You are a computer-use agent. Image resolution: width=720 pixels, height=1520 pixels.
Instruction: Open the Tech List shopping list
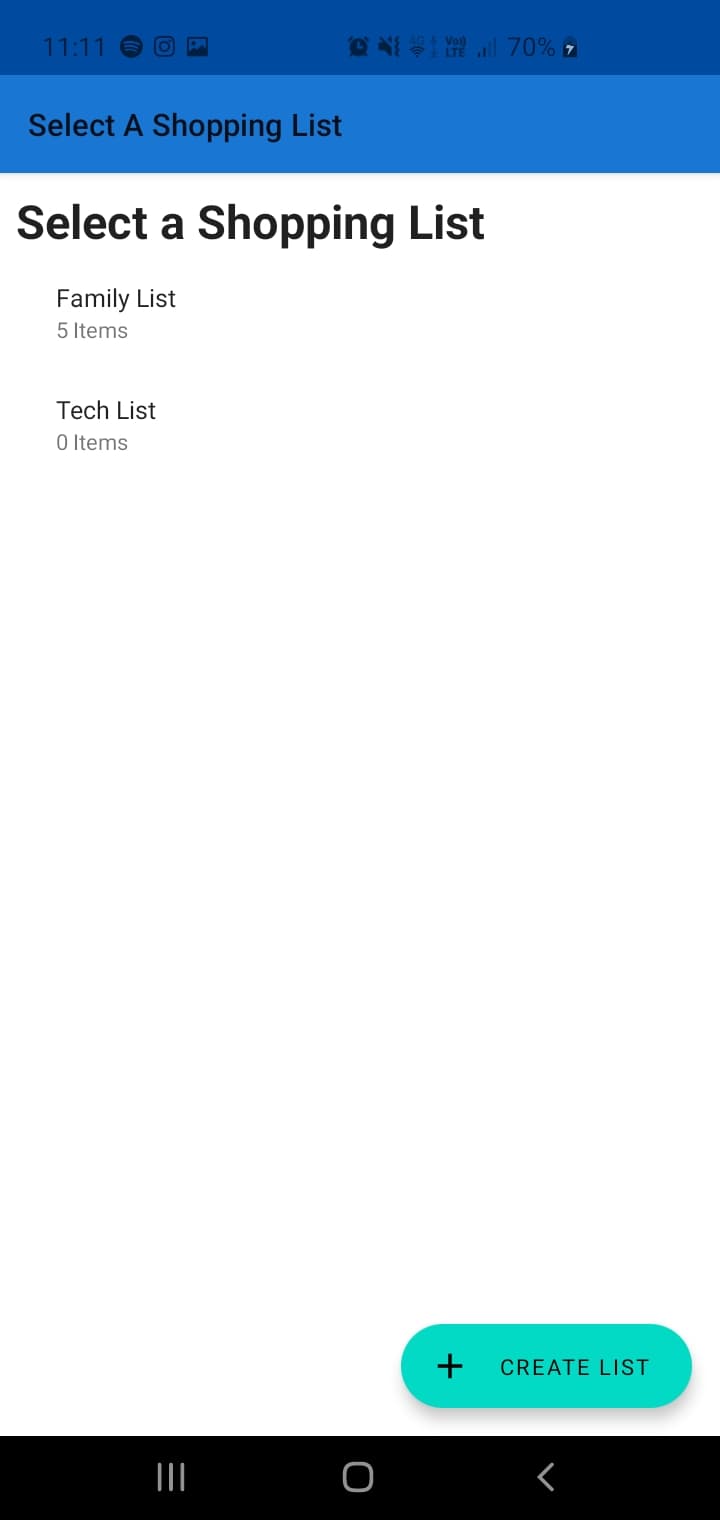(x=360, y=426)
